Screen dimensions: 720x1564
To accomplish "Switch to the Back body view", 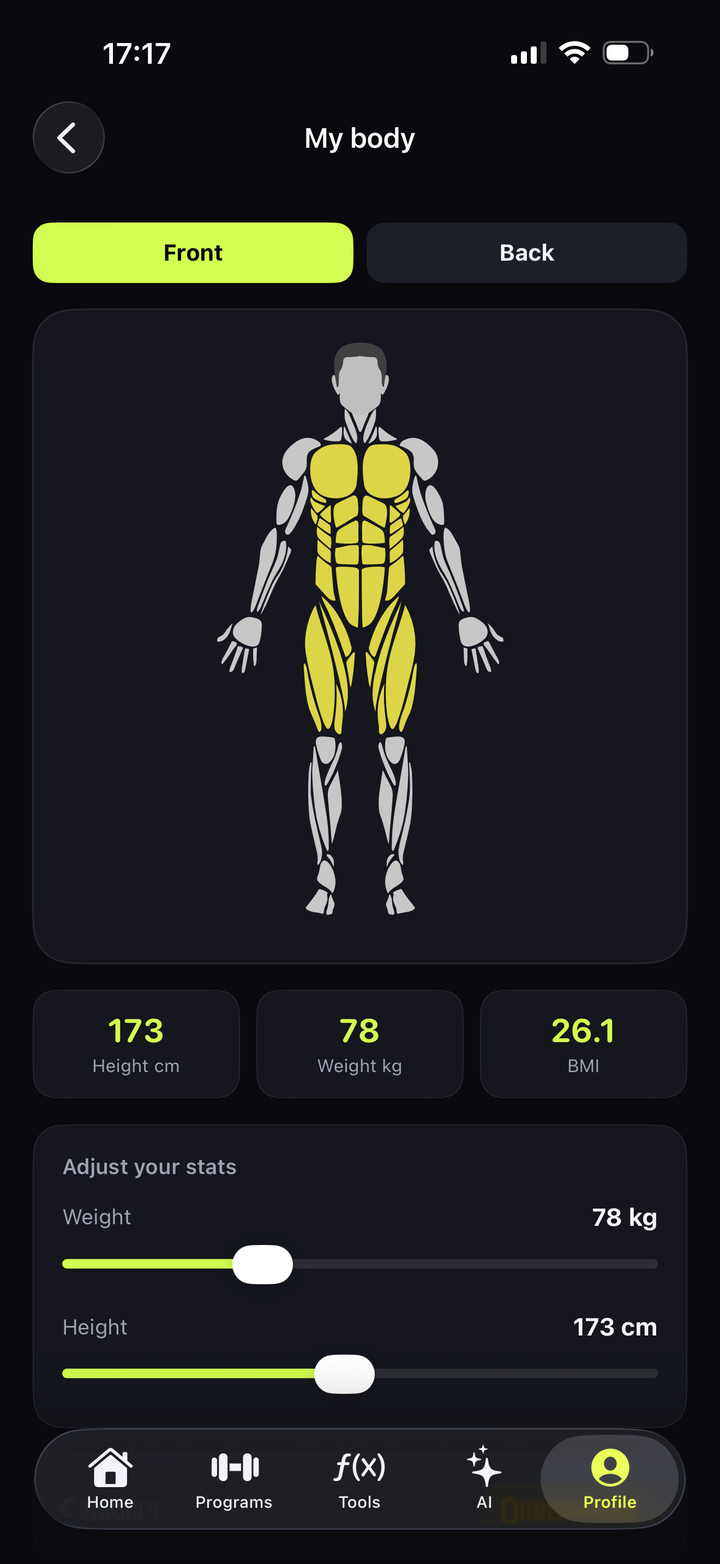I will [x=527, y=253].
